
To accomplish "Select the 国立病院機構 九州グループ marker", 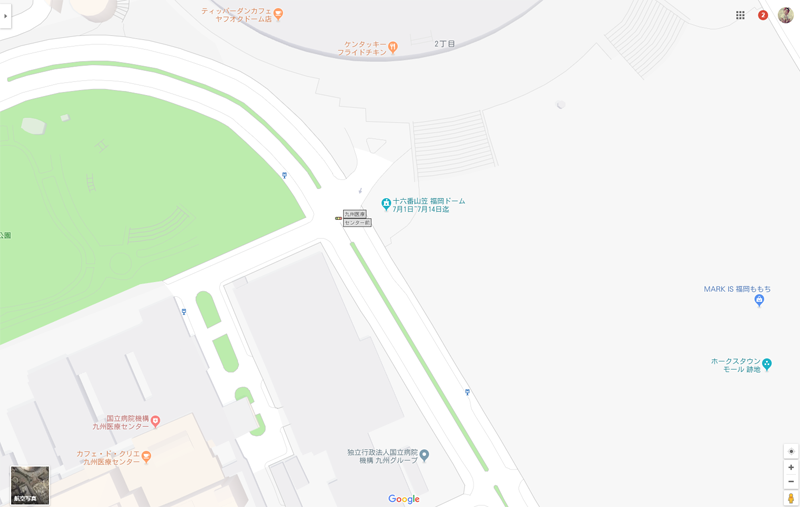I will tap(424, 456).
